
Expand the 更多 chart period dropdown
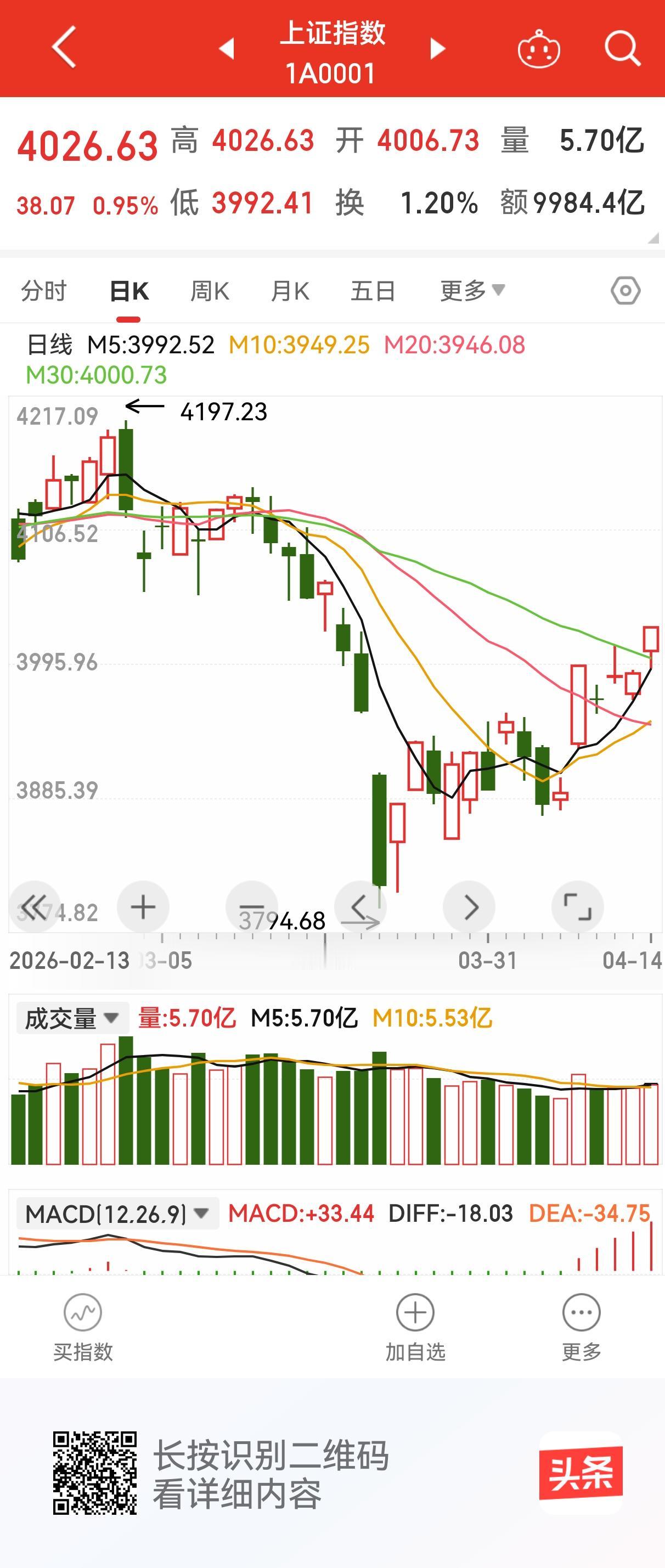(472, 291)
